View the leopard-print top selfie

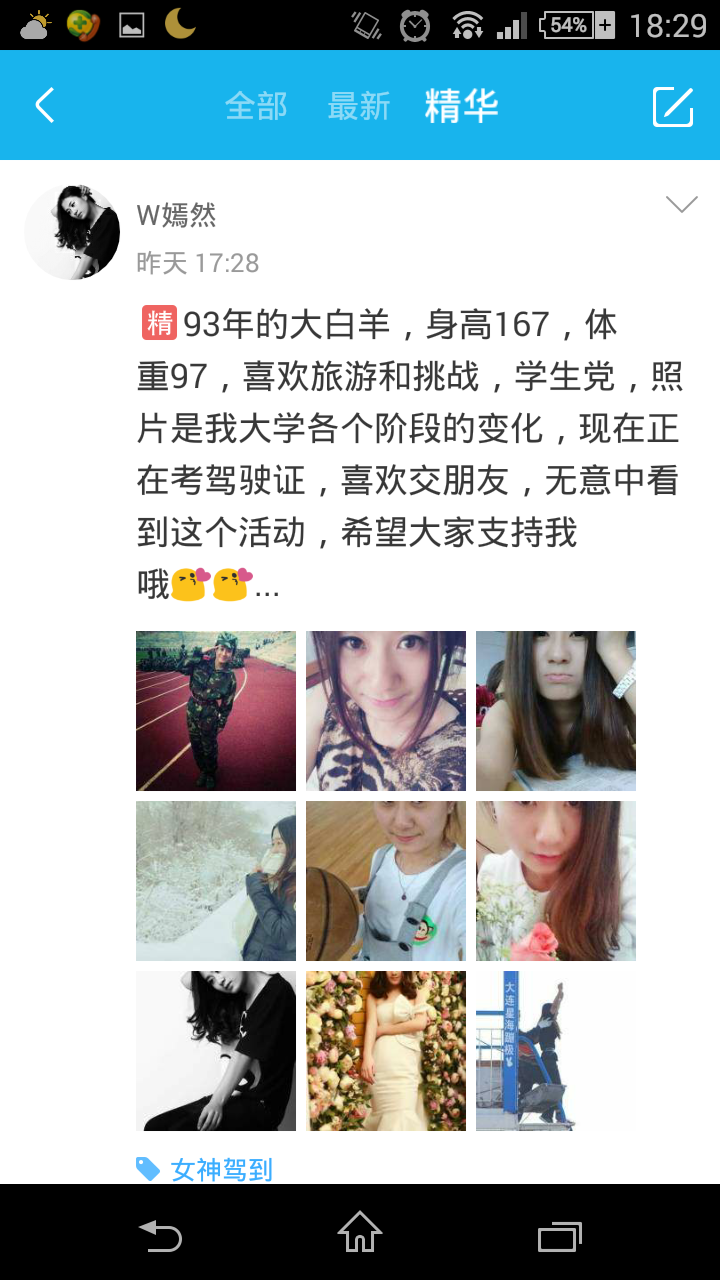click(x=386, y=711)
